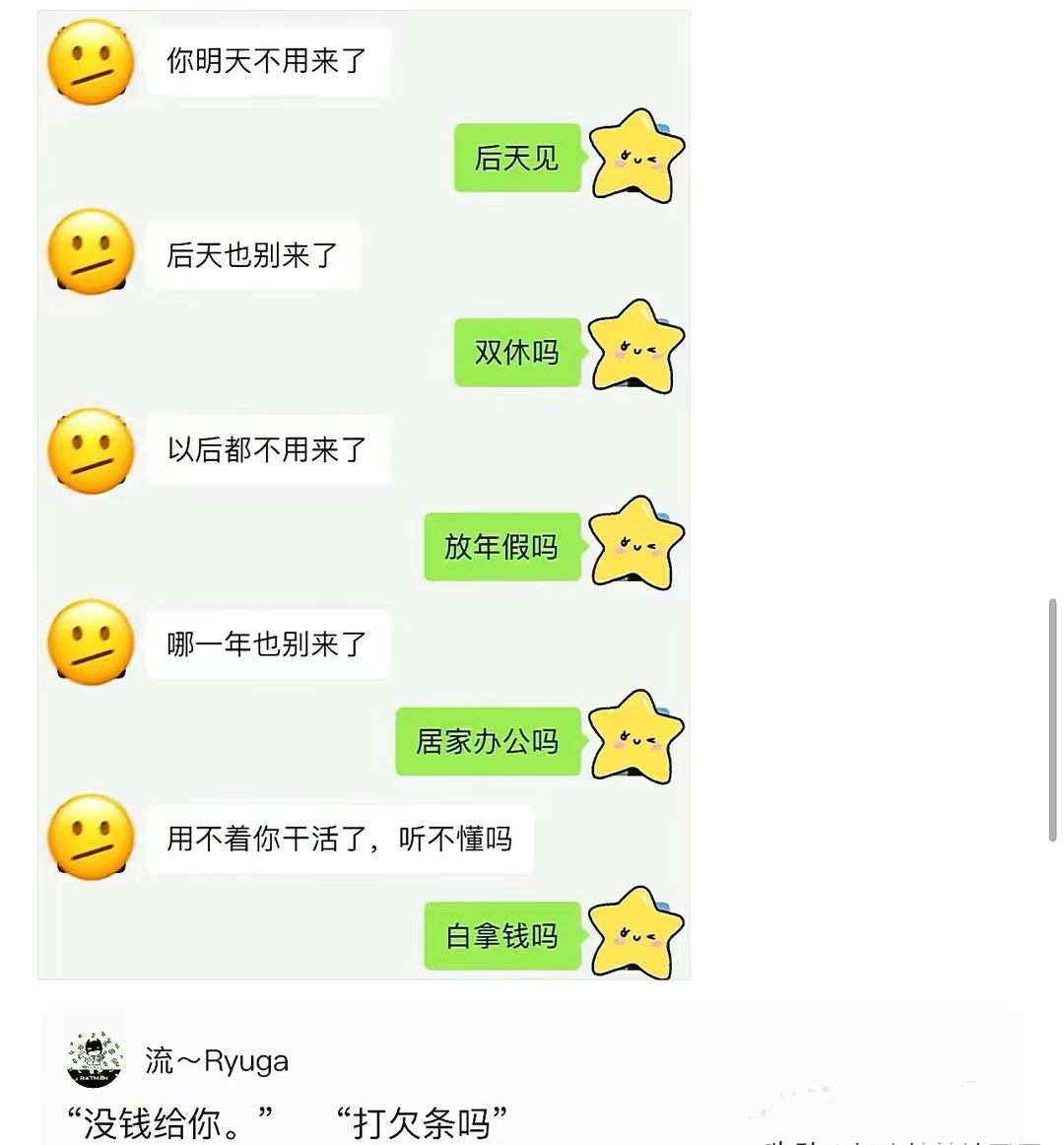This screenshot has height=1145, width=1064.
Task: Click the white bubble "你明天不用来了"
Action: pyautogui.click(x=268, y=59)
